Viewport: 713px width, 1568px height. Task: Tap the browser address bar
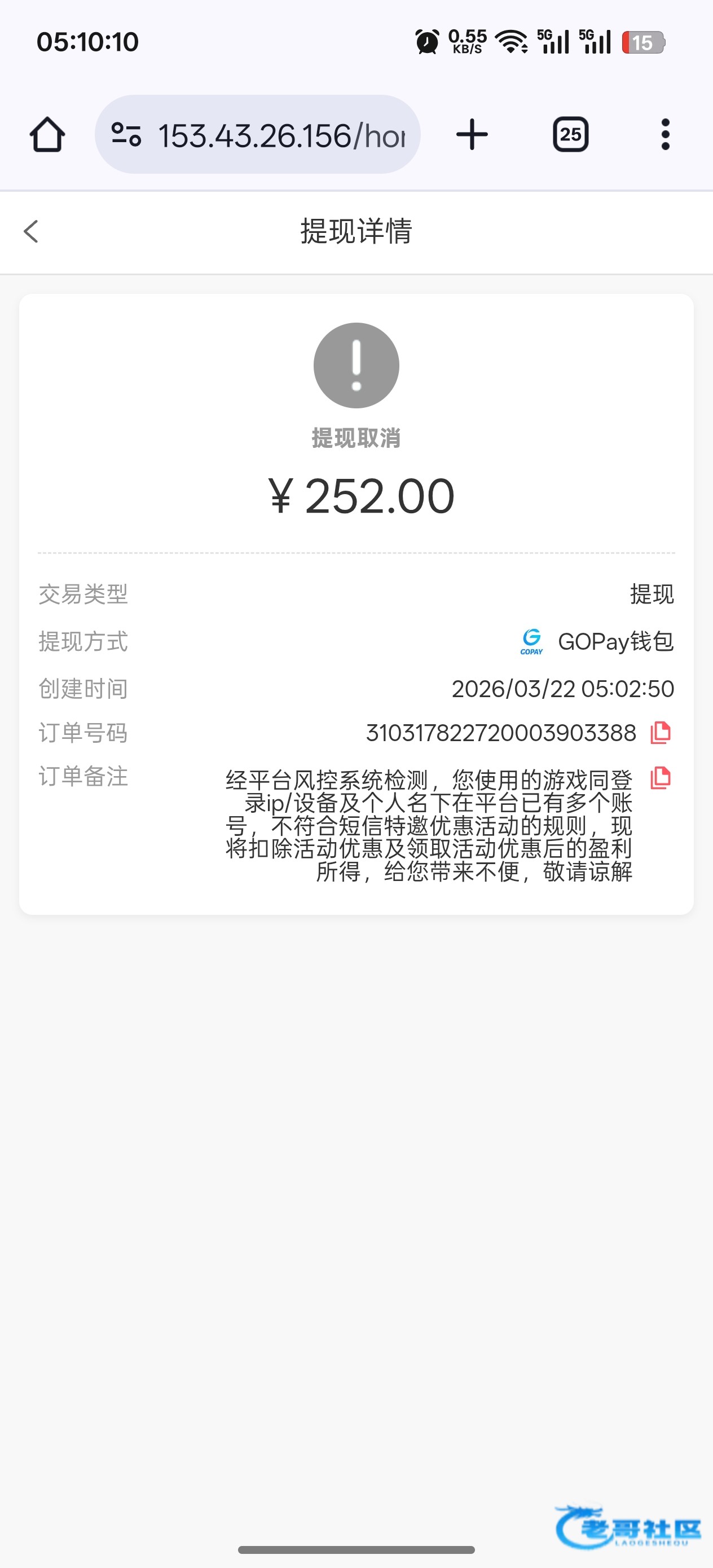coord(281,135)
